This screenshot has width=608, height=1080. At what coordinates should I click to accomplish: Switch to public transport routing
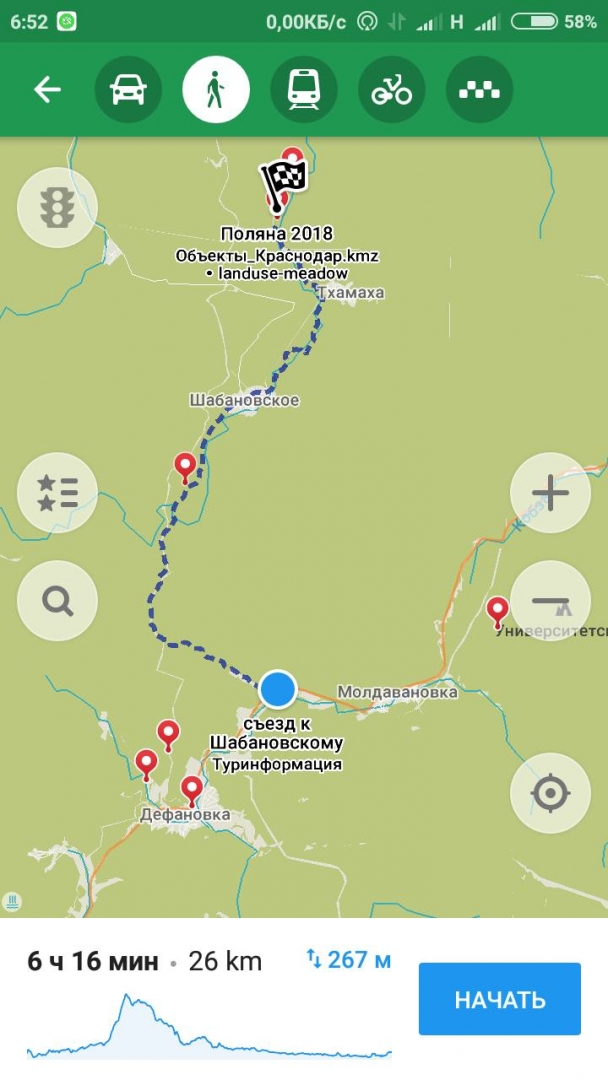point(303,90)
